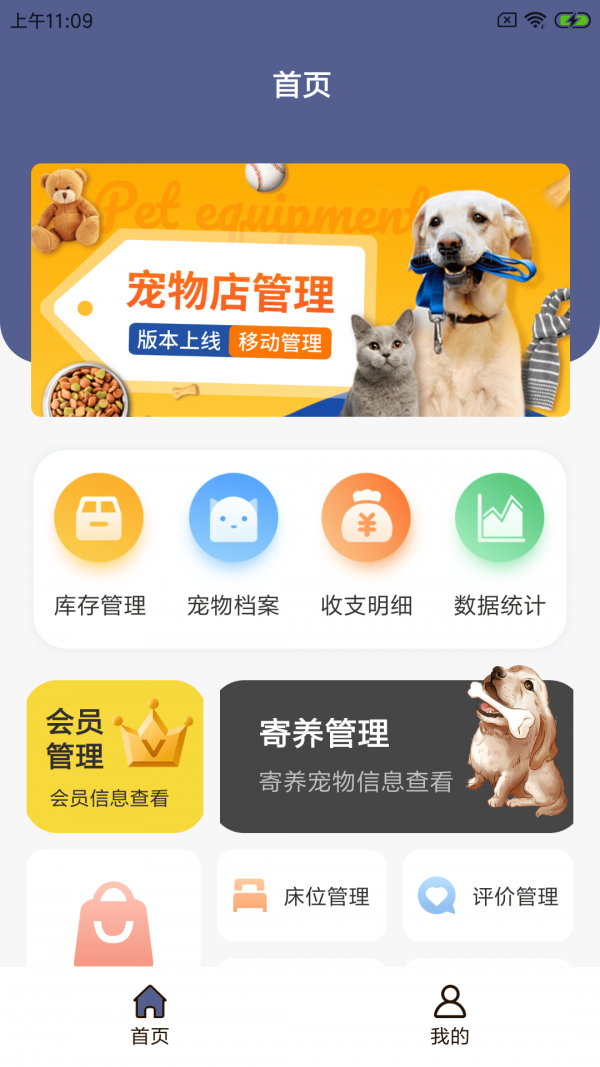Select the 首页 home tab

(x=150, y=1015)
